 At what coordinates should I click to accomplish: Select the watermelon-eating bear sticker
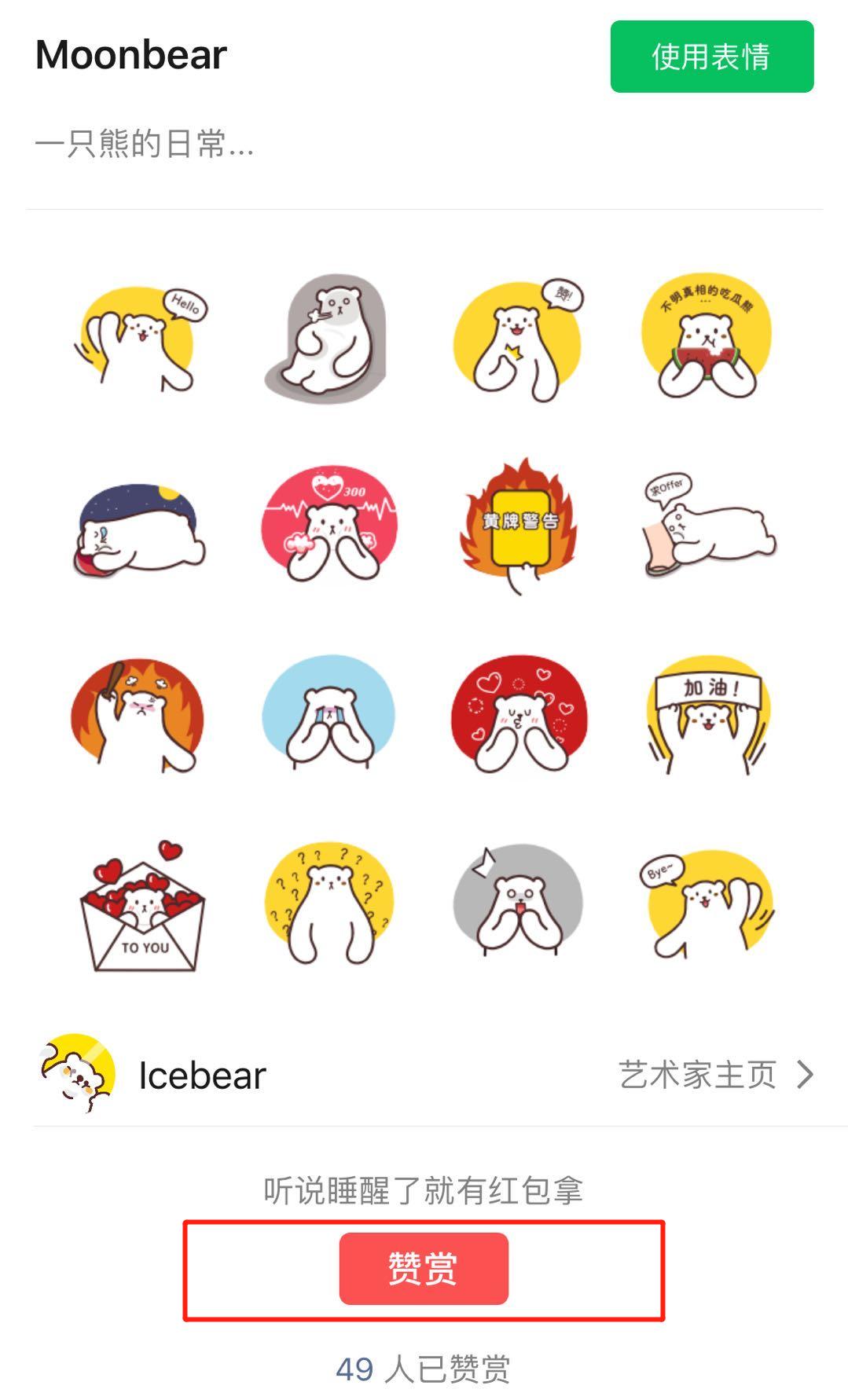tap(707, 339)
